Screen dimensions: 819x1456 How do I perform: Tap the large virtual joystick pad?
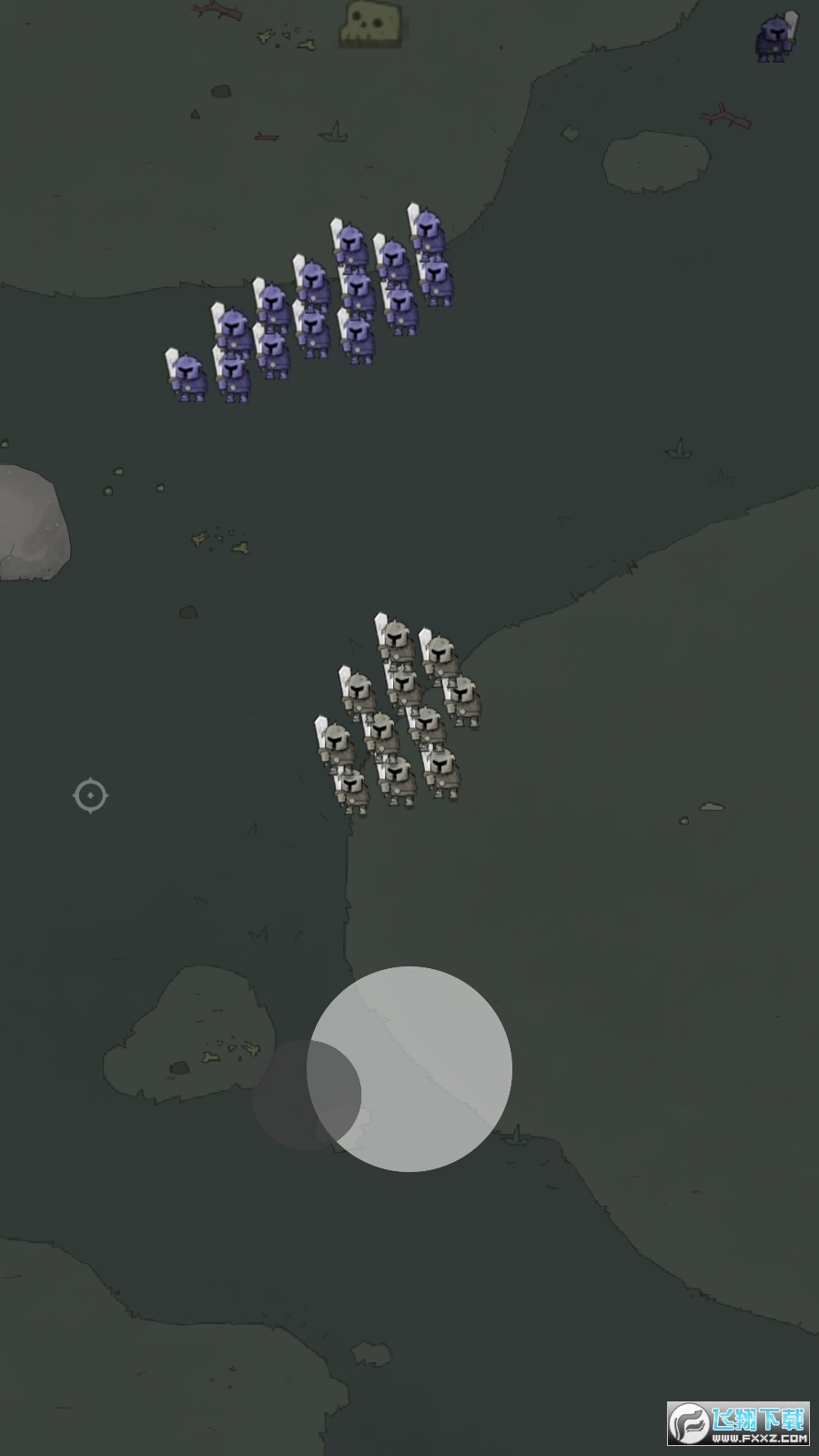[409, 1069]
